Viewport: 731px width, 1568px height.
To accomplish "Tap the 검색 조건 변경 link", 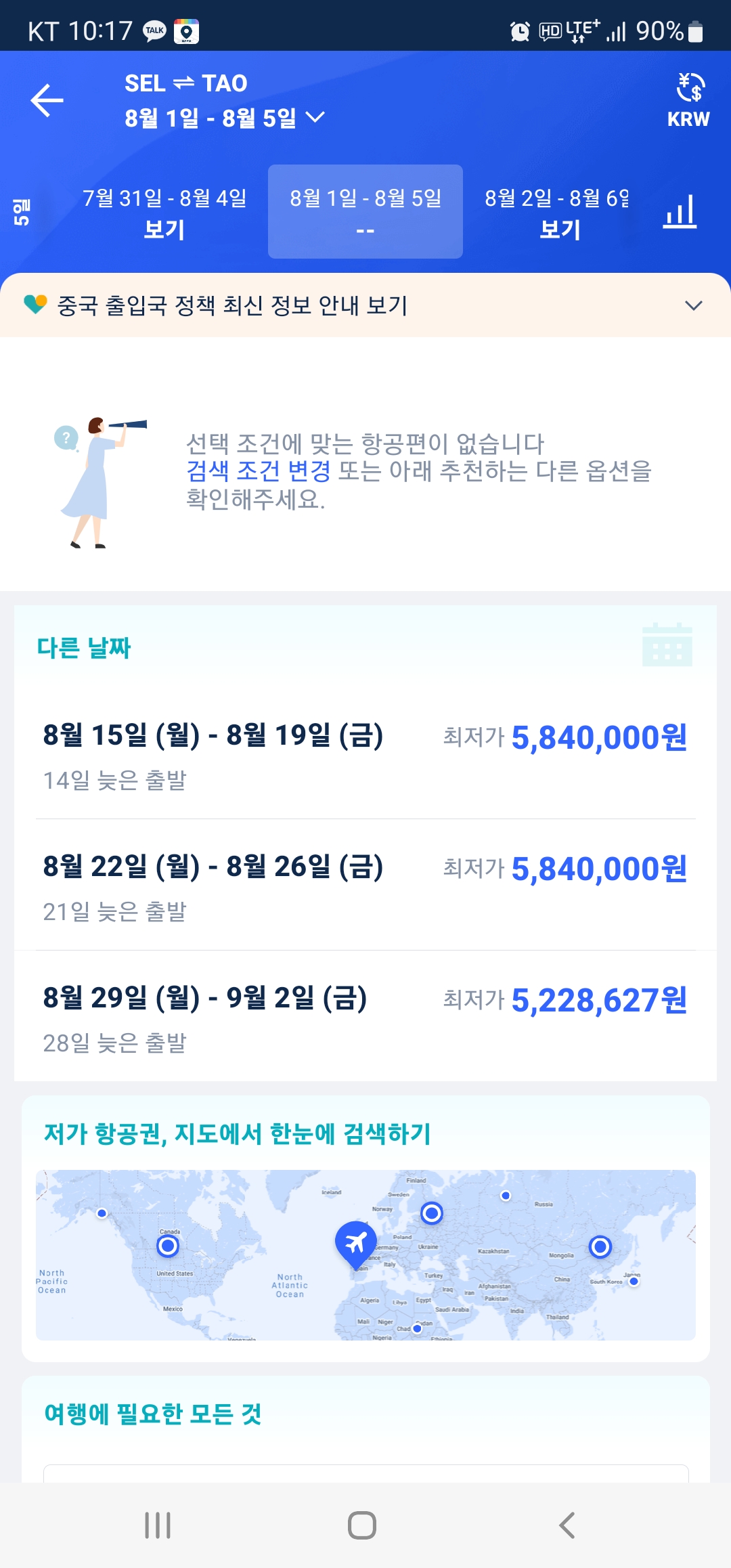I will (x=259, y=471).
